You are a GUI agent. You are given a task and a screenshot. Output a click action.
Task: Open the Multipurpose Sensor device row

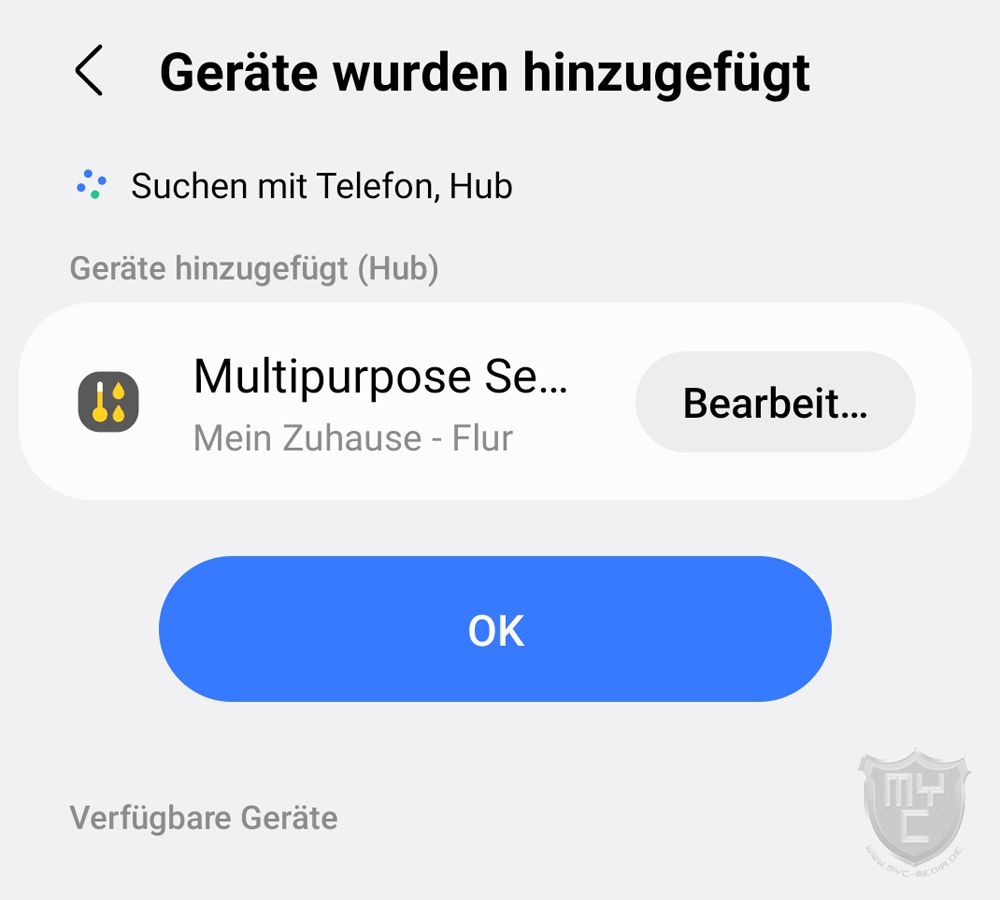[x=380, y=402]
